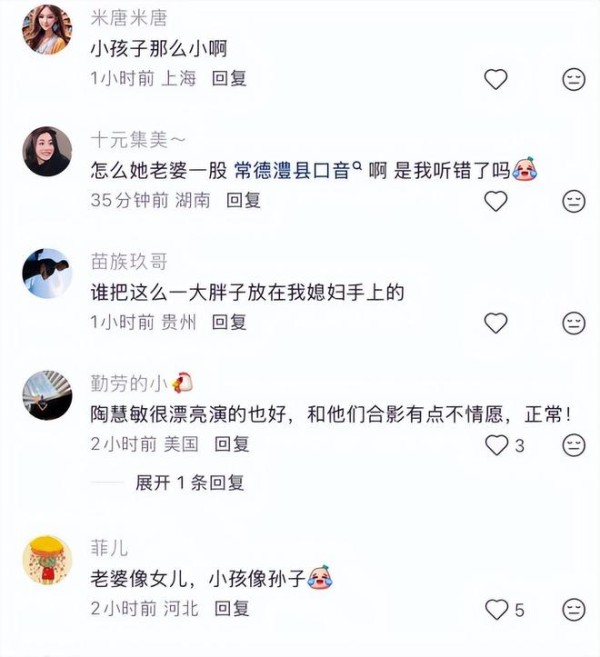
Task: Like the comment by 十元集美～
Action: tap(496, 201)
